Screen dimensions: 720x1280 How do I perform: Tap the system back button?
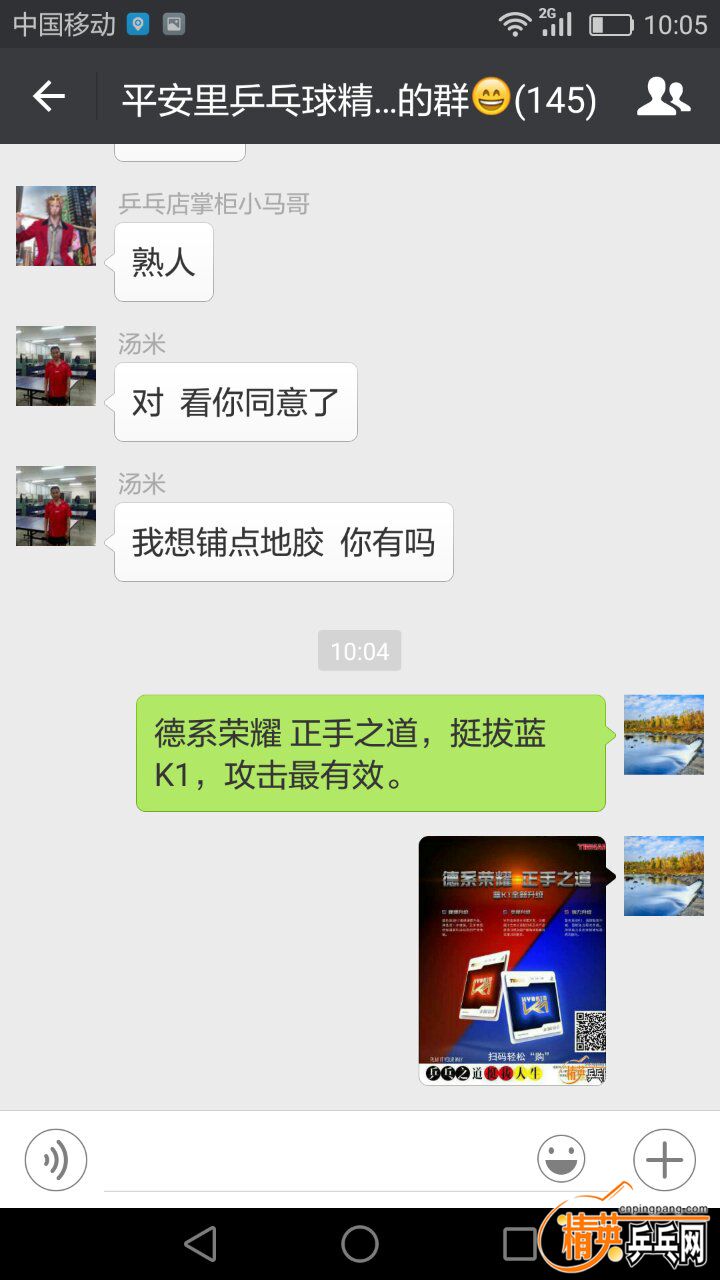tap(200, 1244)
